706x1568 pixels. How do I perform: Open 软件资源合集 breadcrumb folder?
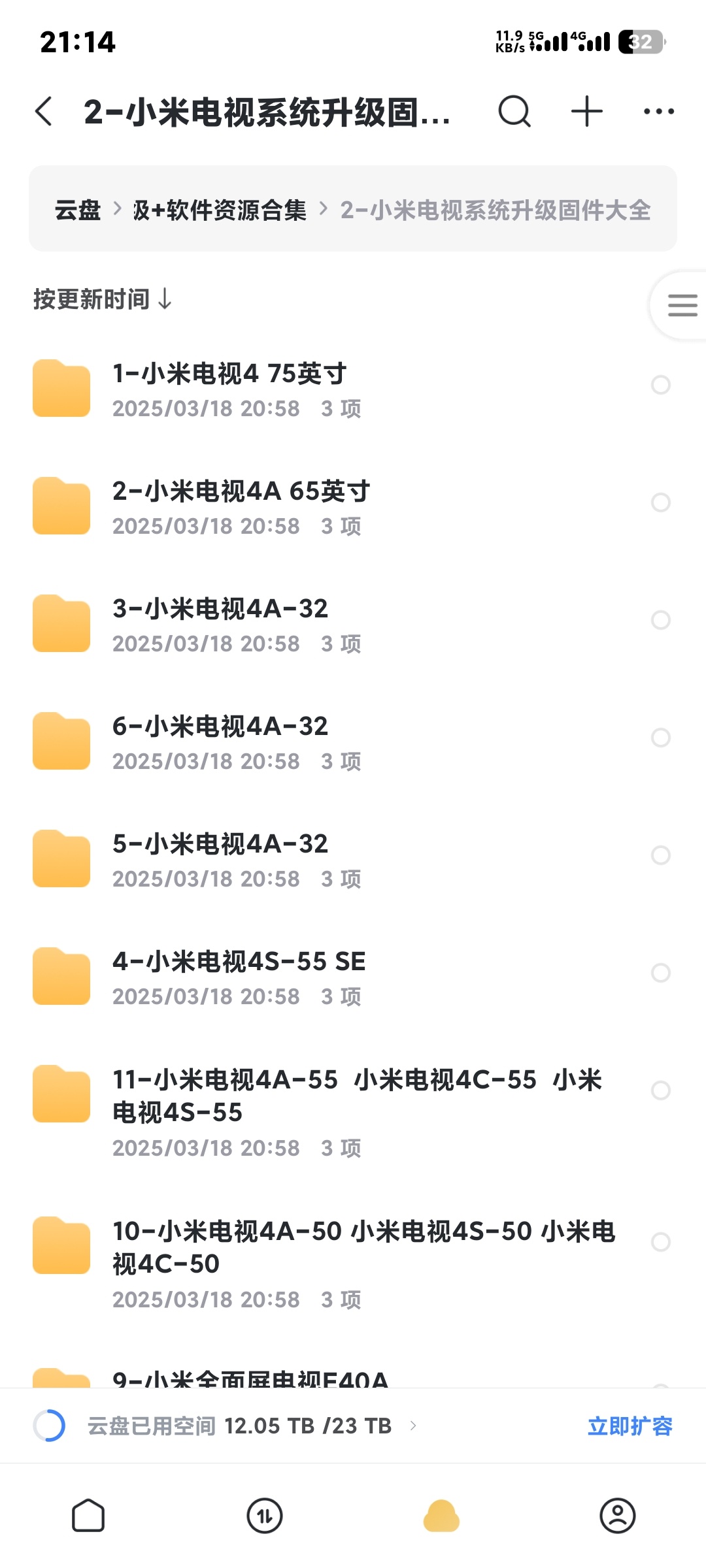coord(220,210)
